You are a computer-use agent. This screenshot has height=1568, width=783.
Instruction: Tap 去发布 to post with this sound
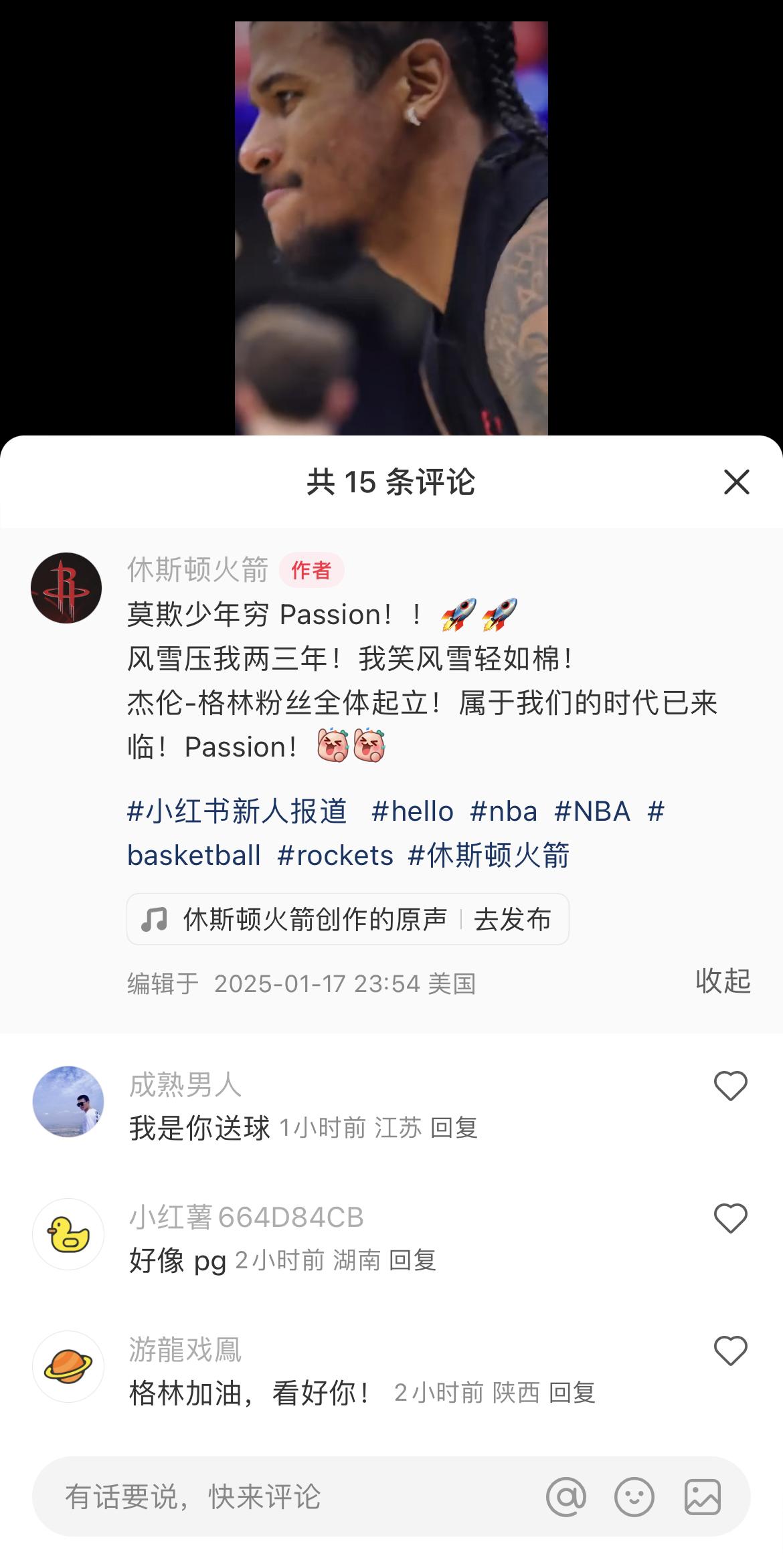point(513,920)
